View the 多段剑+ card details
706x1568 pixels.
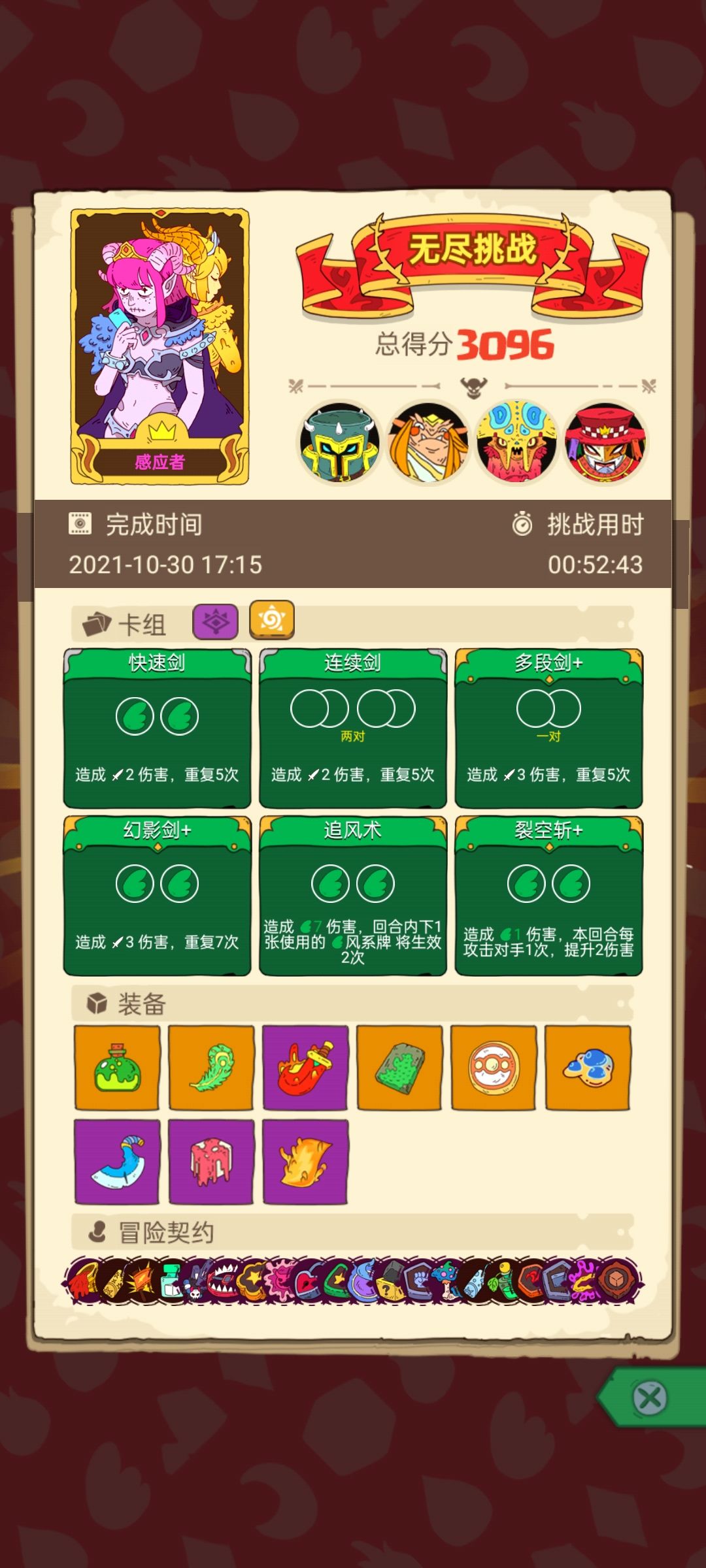point(548,728)
